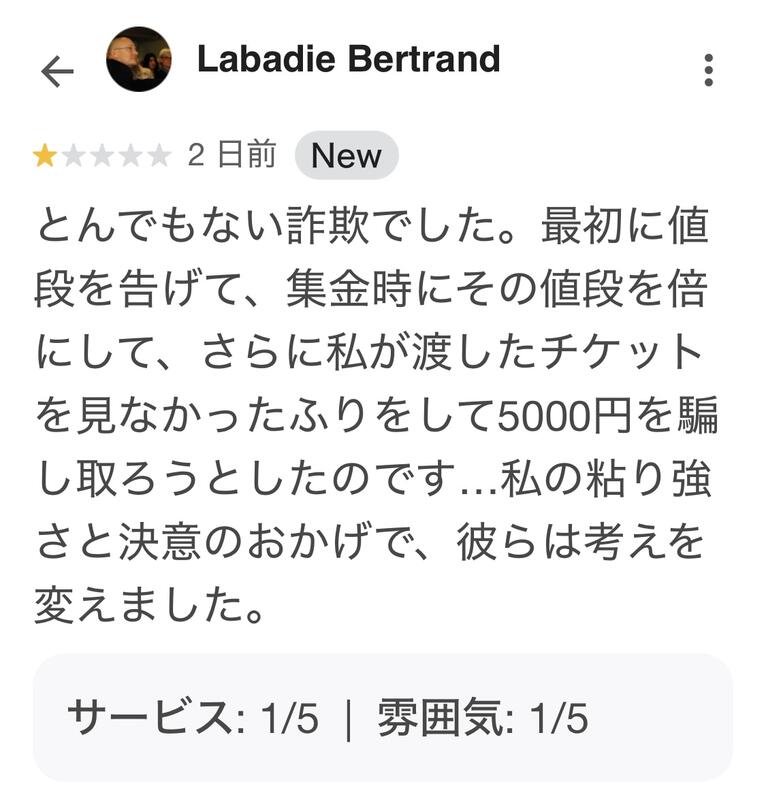
Task: Open Labadie Bertrand's profile picture
Action: [x=138, y=60]
